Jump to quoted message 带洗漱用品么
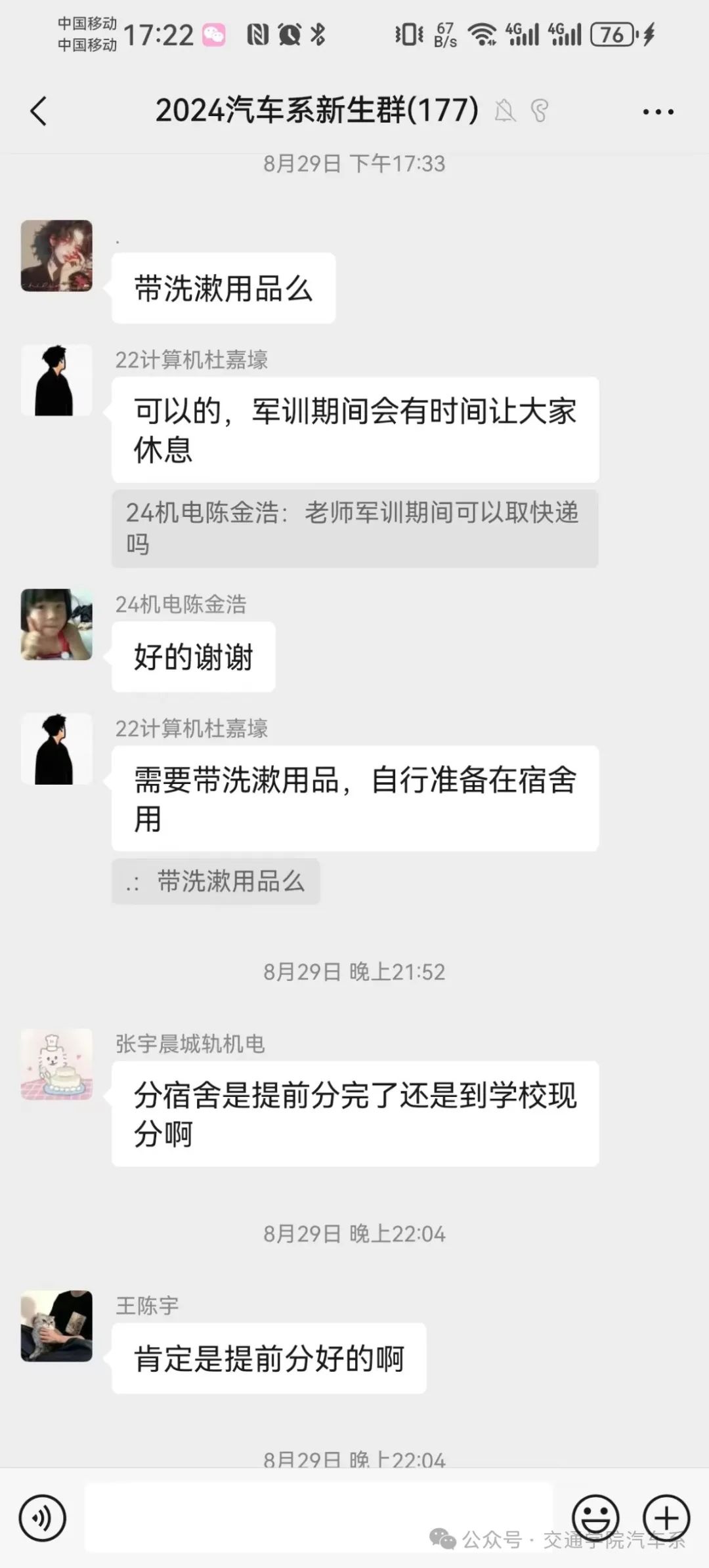The width and height of the screenshot is (709, 1568). [216, 882]
